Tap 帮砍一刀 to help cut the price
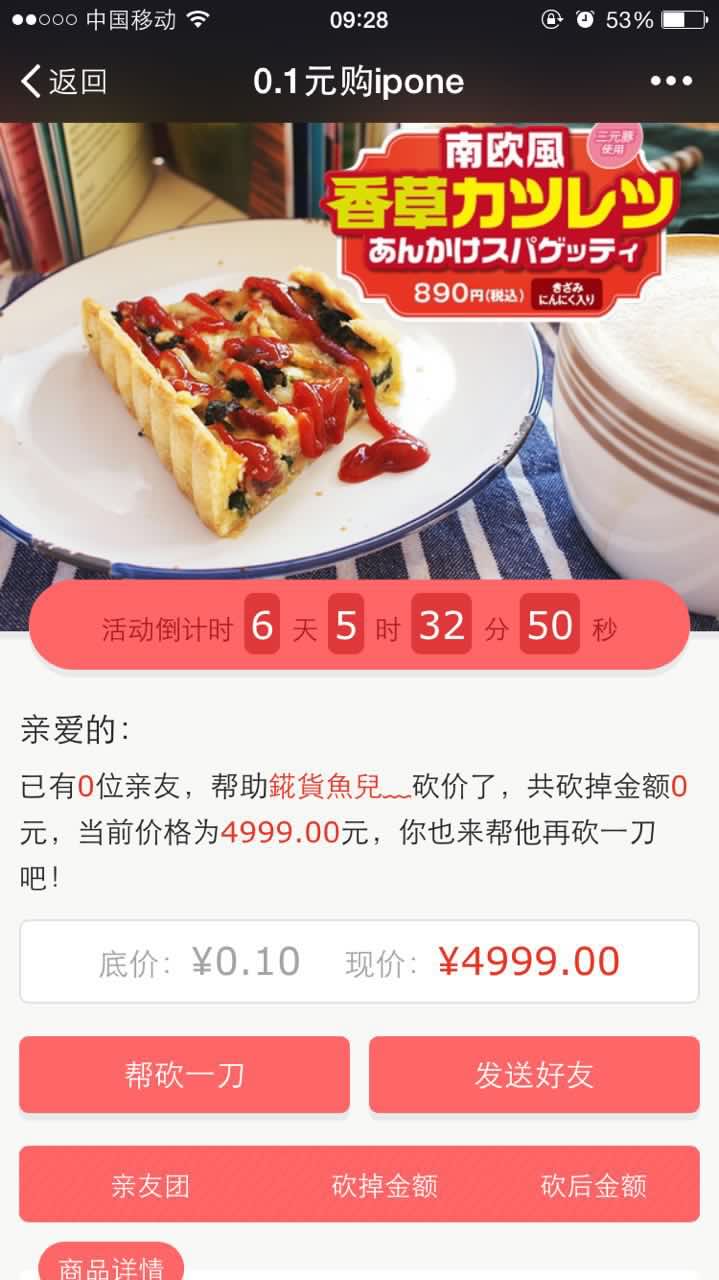Image resolution: width=719 pixels, height=1280 pixels. pyautogui.click(x=184, y=1075)
